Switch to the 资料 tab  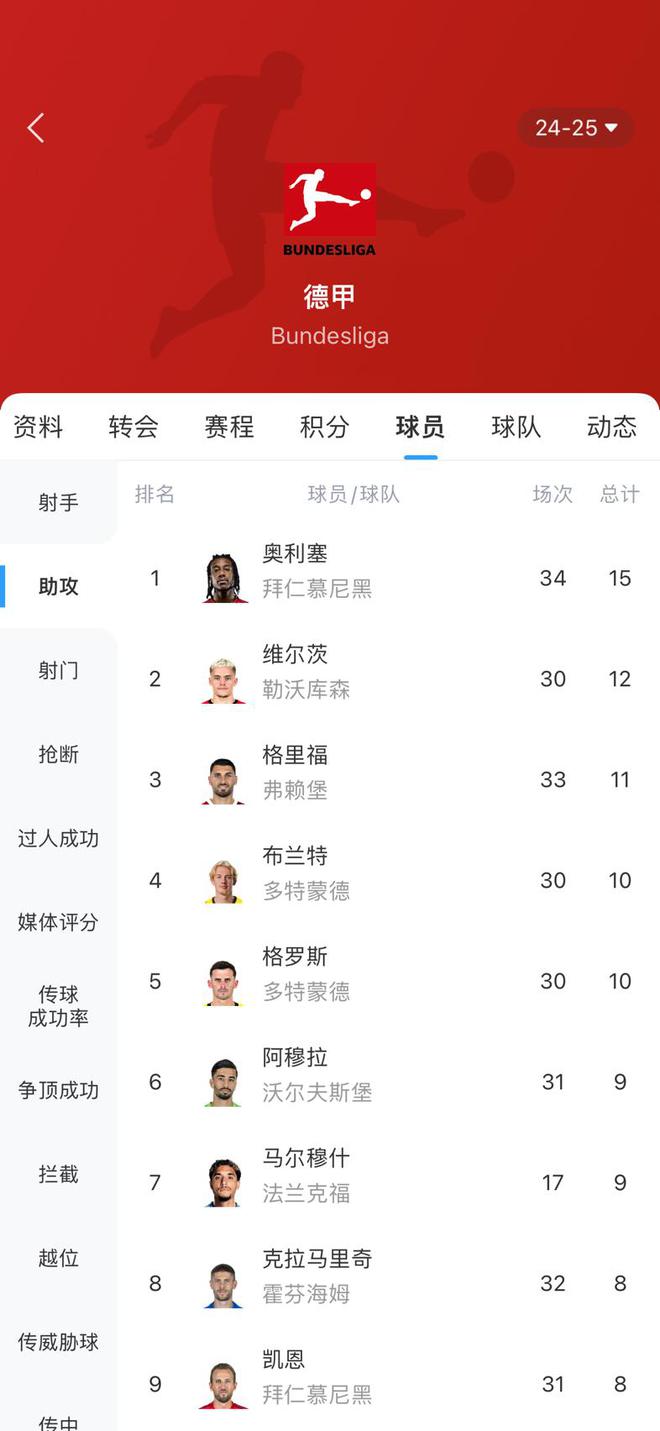point(38,427)
